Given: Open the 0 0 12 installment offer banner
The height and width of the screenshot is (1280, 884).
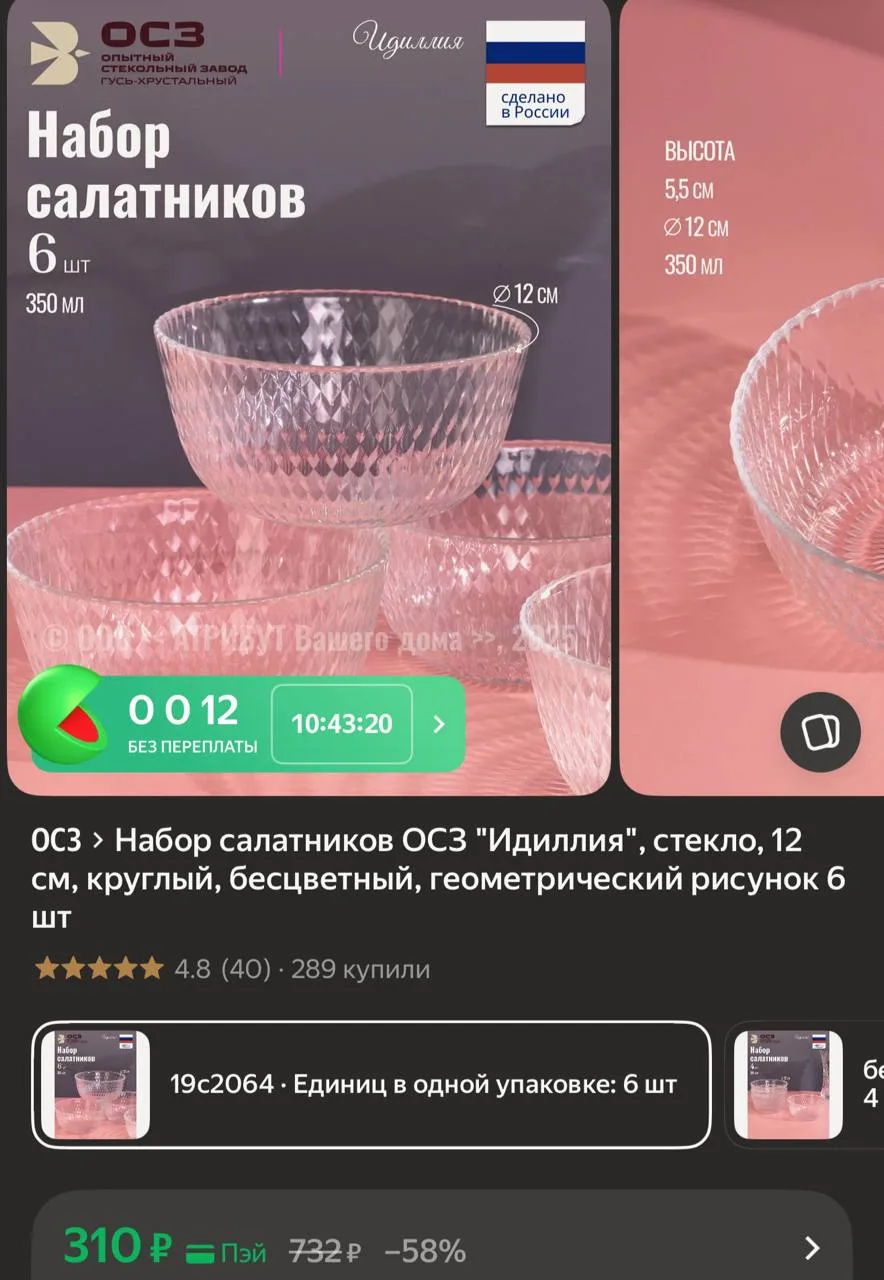Looking at the screenshot, I should [x=248, y=724].
